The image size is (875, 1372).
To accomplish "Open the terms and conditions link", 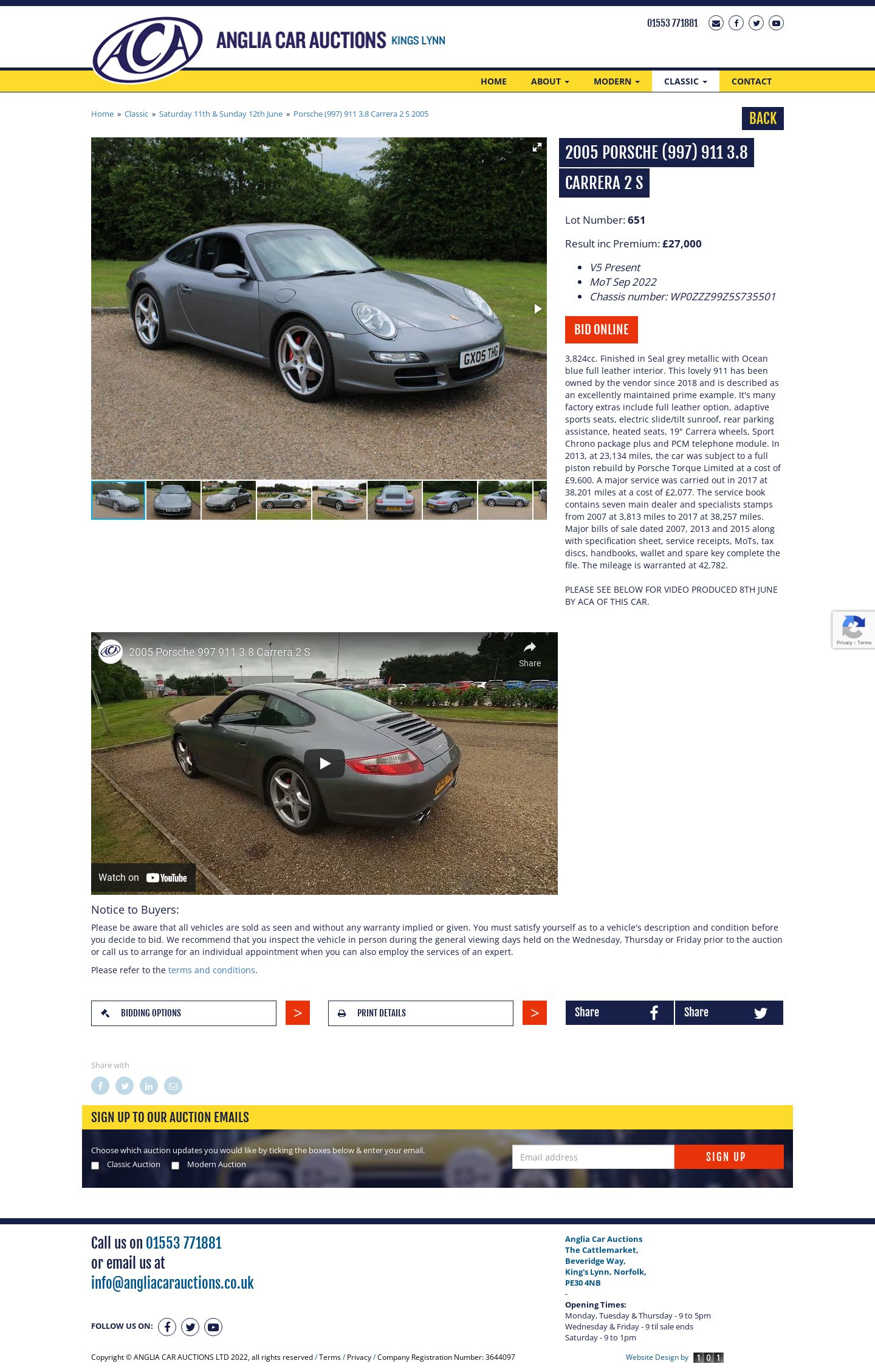I will tap(211, 970).
